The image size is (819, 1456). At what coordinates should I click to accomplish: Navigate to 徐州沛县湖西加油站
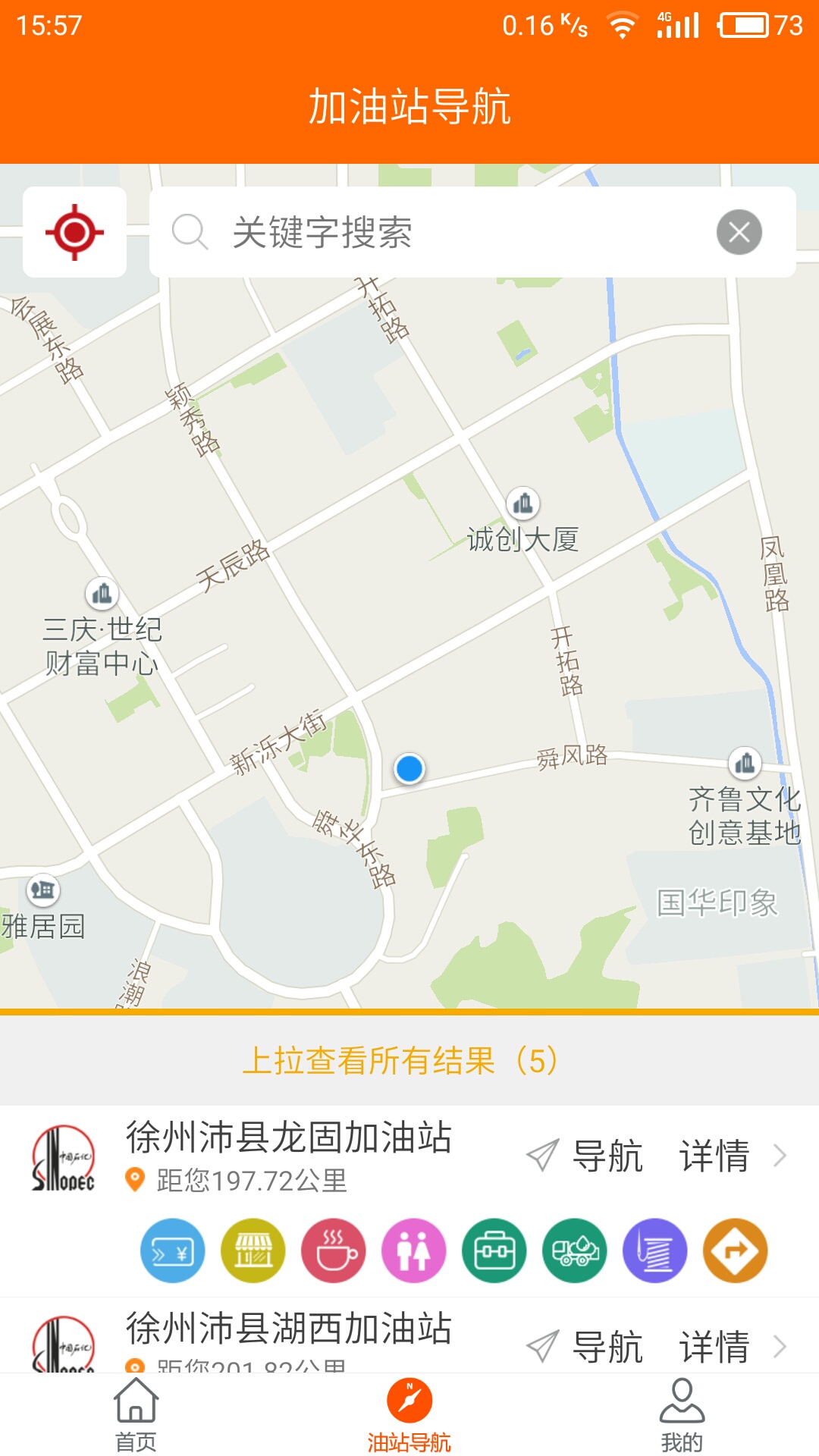click(x=585, y=1347)
